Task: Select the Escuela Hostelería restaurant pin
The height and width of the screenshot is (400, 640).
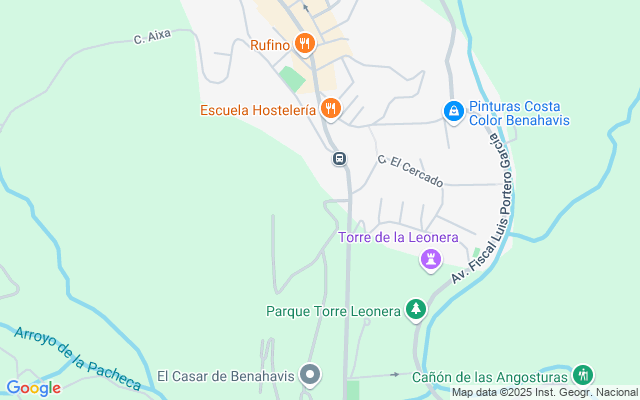Action: click(331, 108)
